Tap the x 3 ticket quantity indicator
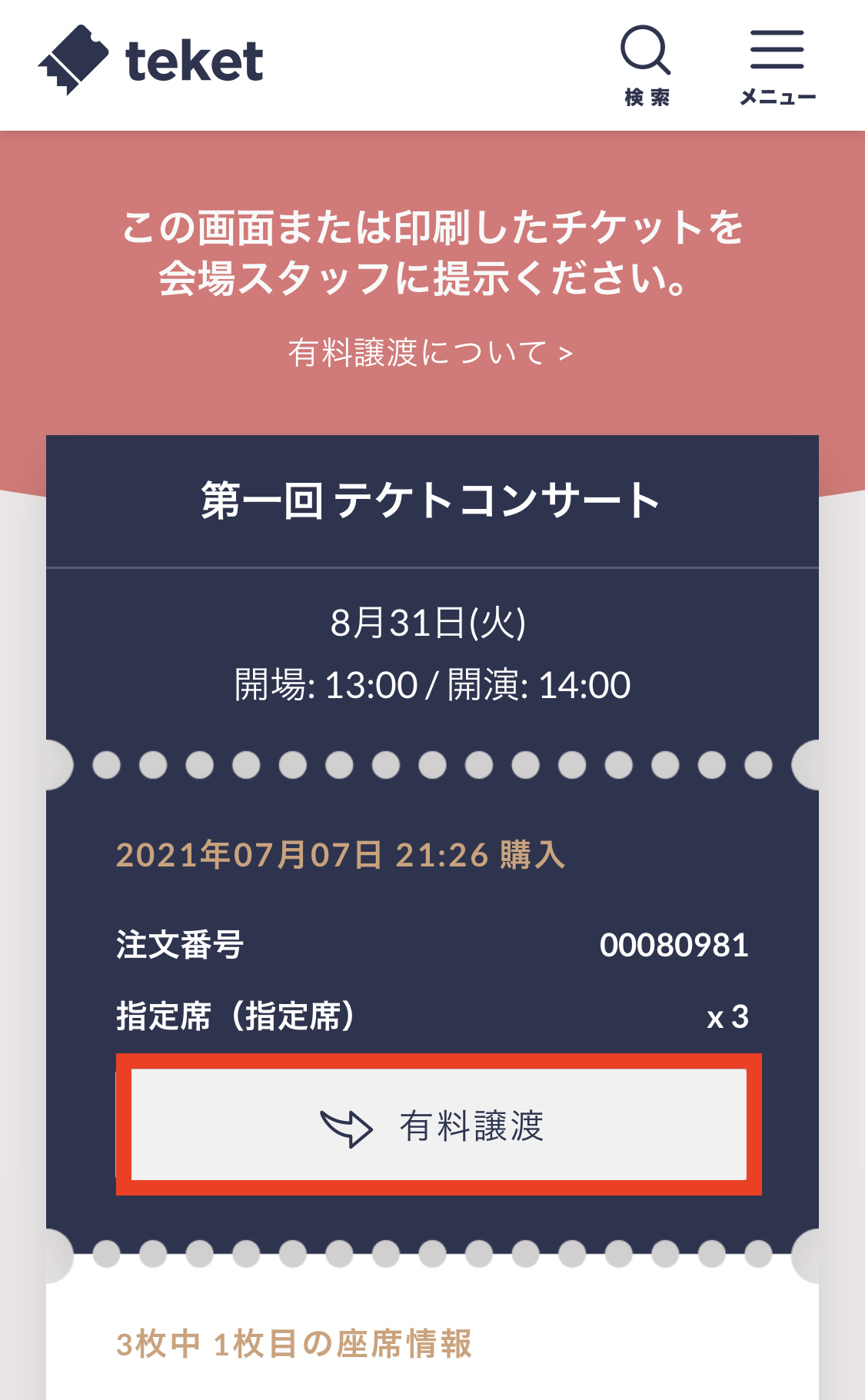865x1400 pixels. tap(728, 1016)
